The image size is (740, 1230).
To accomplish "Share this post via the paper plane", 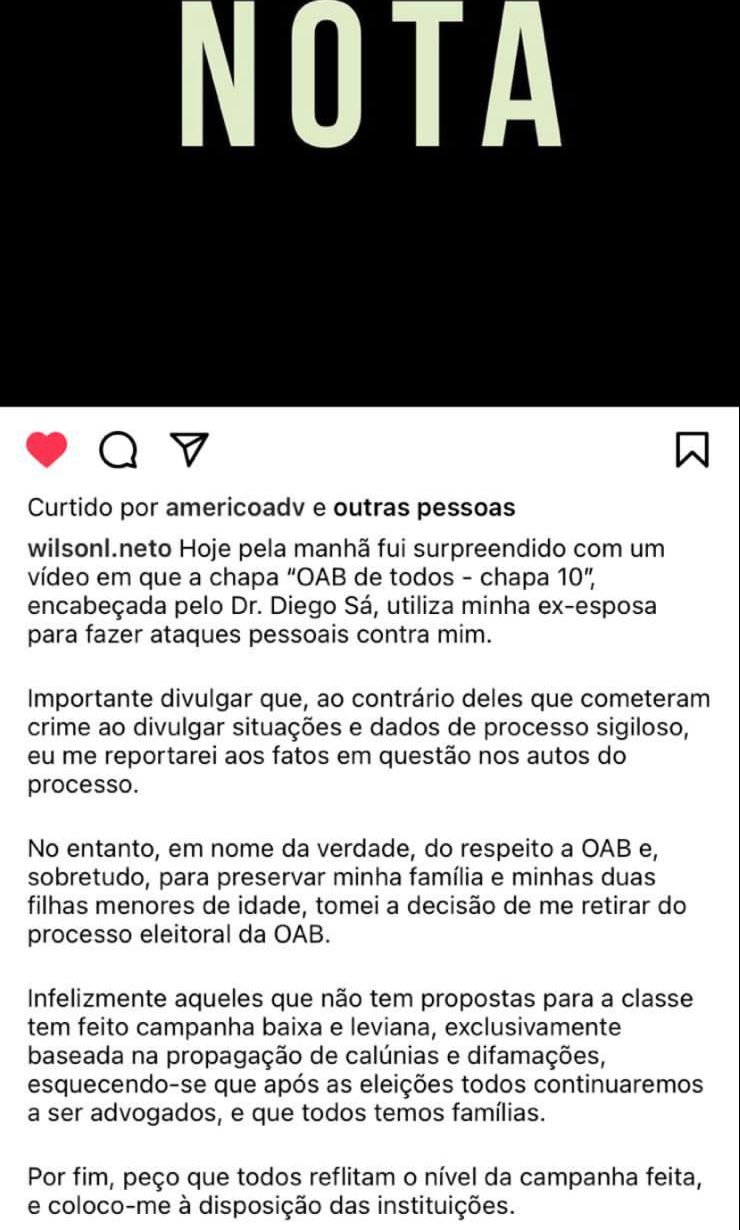I will click(189, 449).
